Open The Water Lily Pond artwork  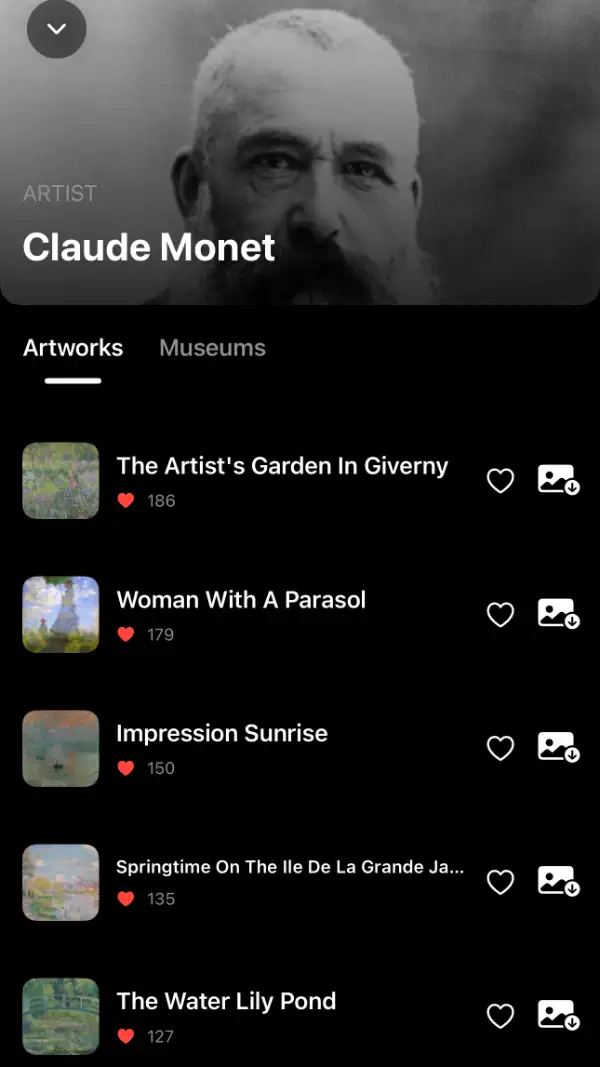click(x=226, y=1001)
